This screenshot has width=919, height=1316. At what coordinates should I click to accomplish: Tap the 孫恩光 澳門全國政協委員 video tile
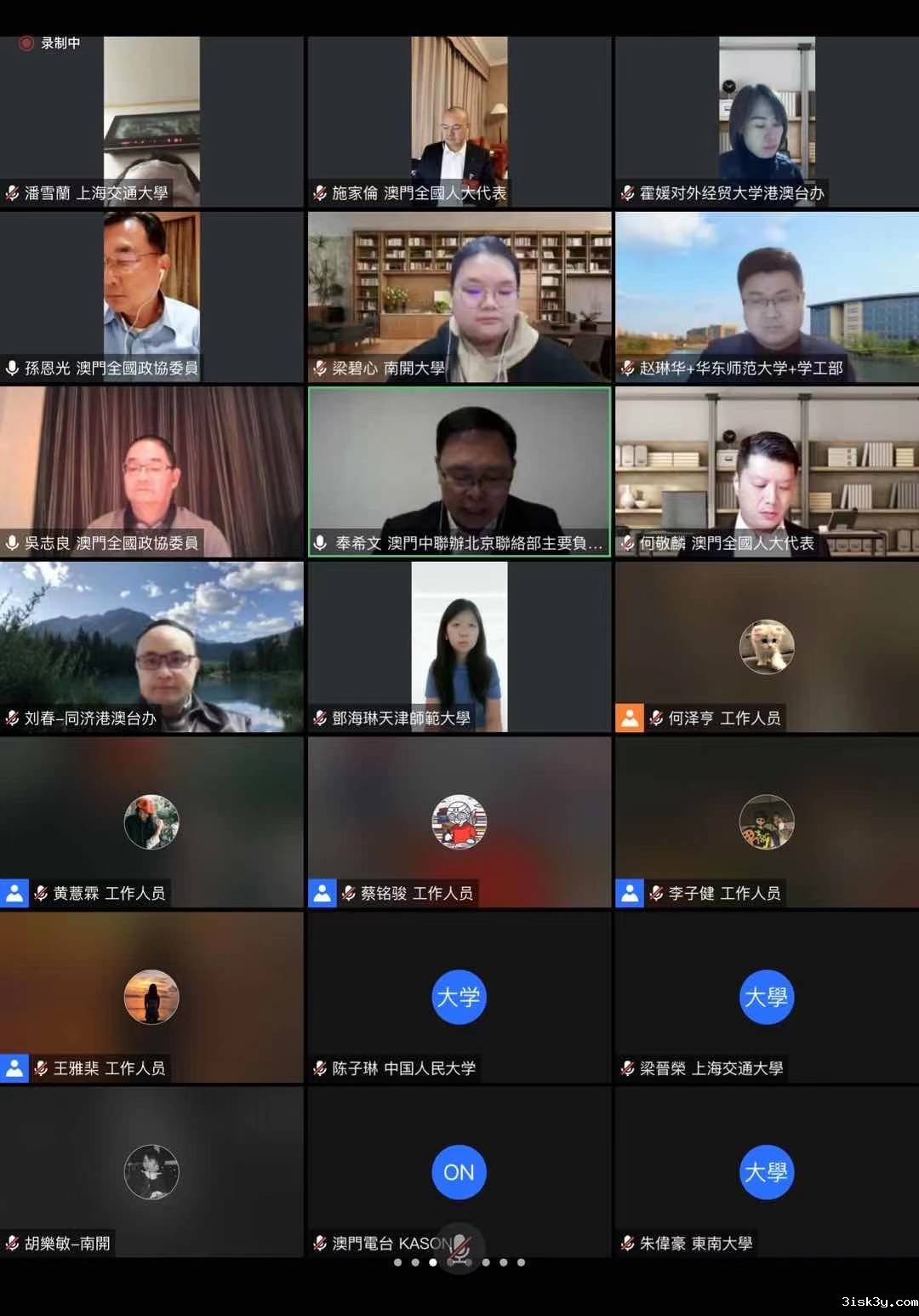(151, 296)
